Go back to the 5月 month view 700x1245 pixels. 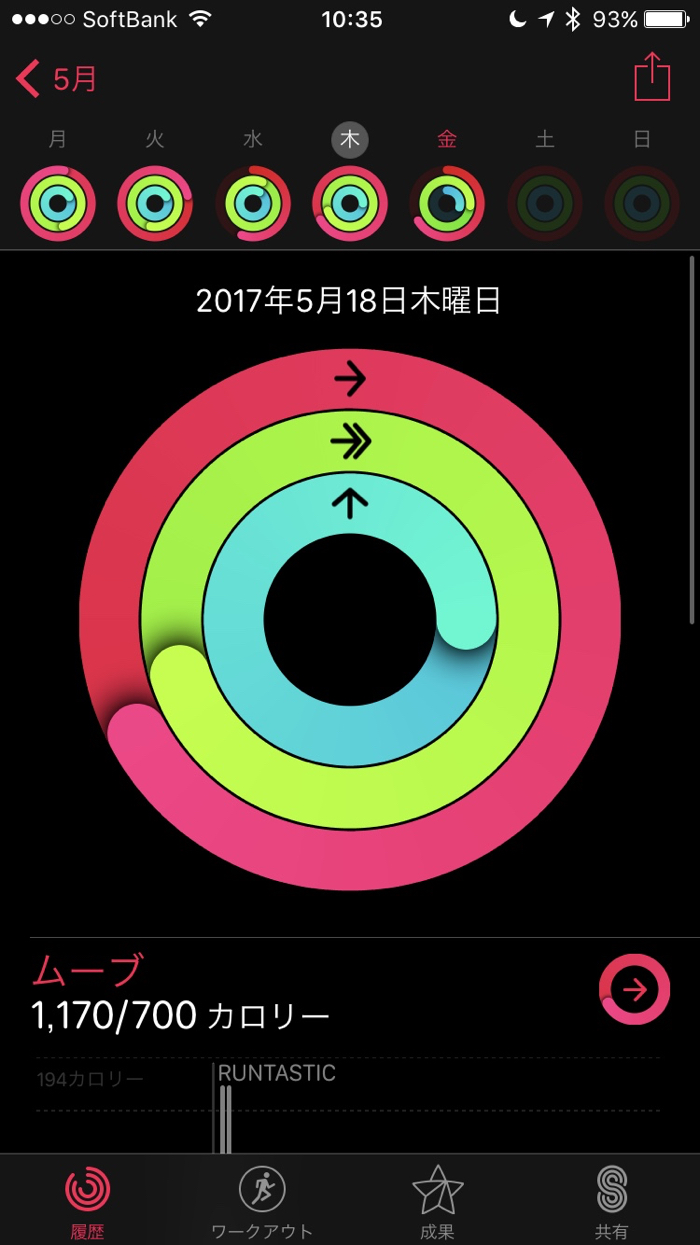point(57,78)
